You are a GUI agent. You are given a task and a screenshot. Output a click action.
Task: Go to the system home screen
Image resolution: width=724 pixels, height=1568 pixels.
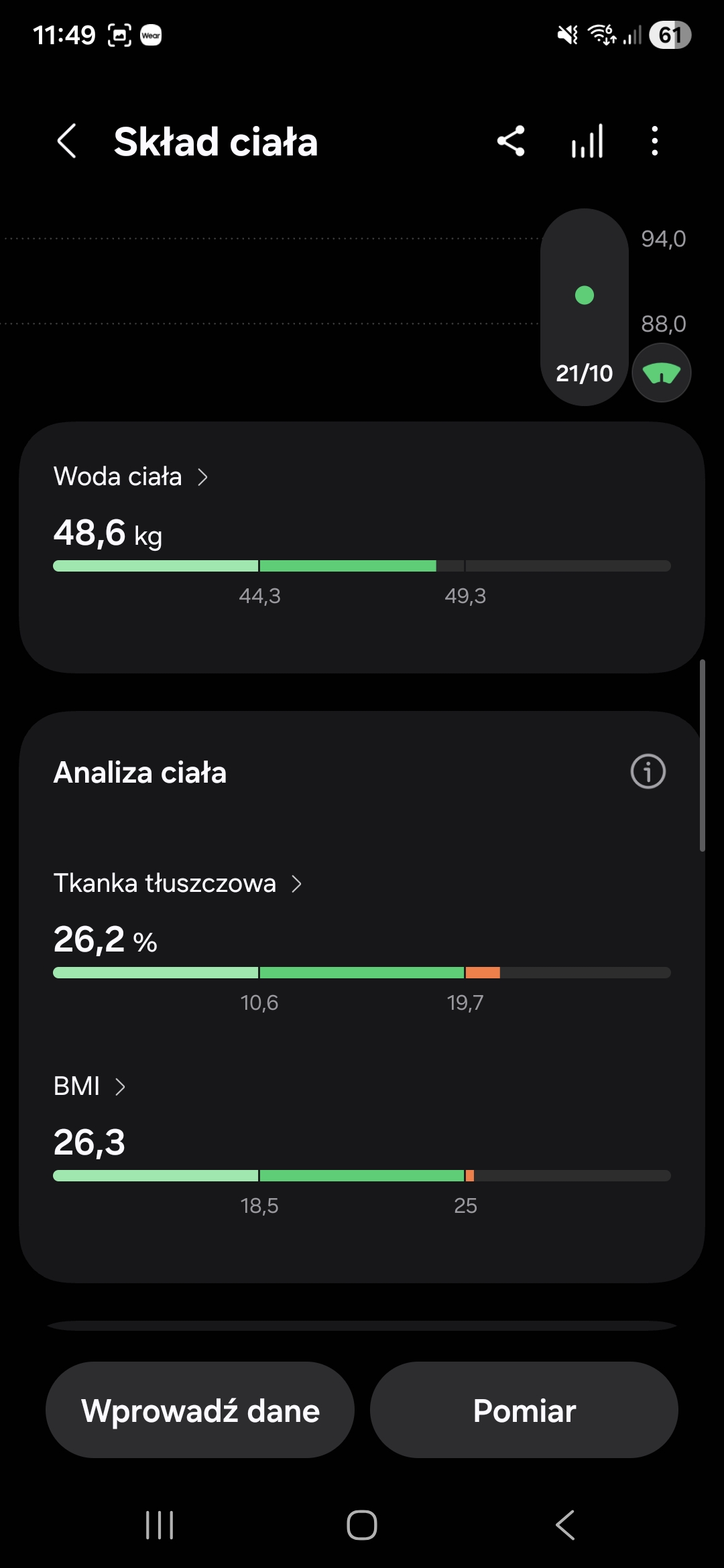362,1525
